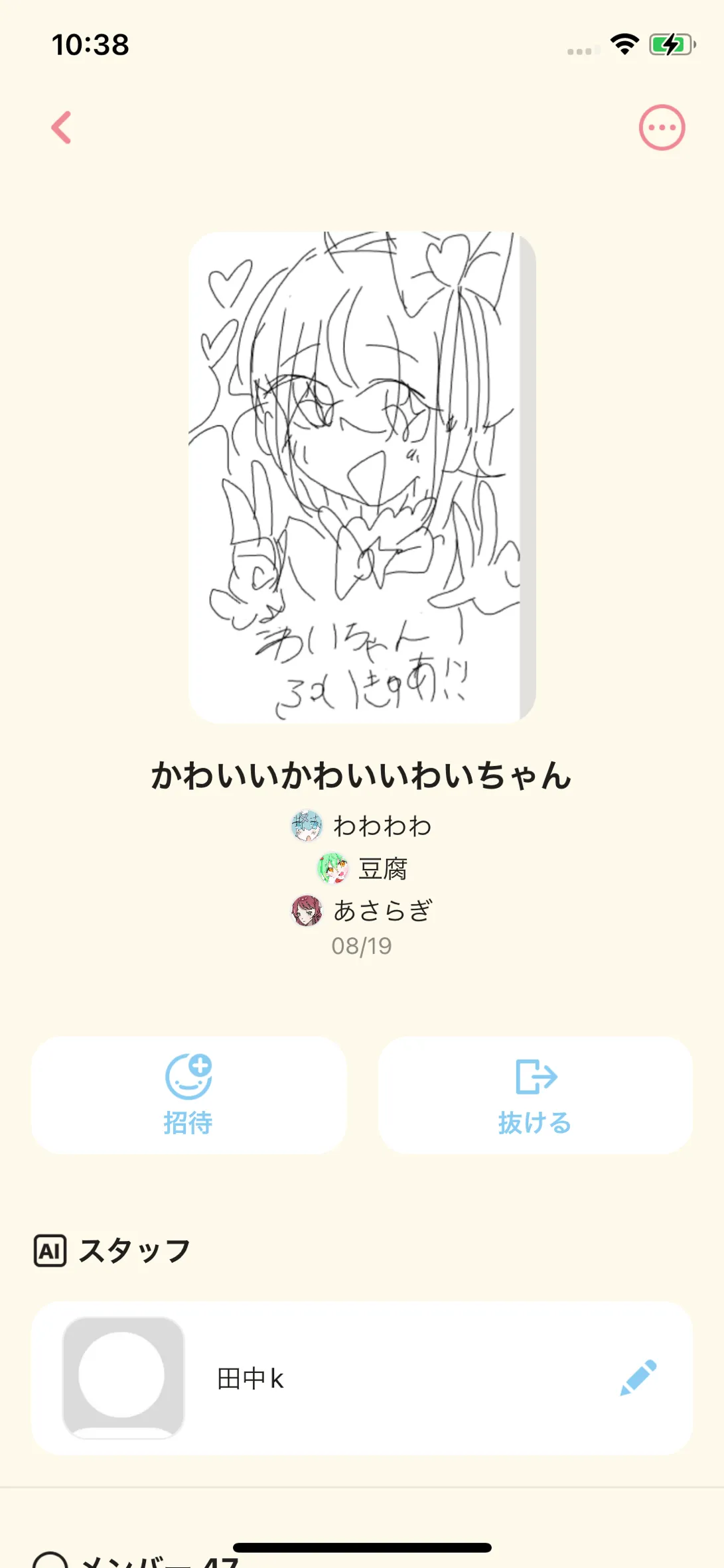View member わわわわ's profile
The height and width of the screenshot is (1568, 724).
click(x=362, y=826)
